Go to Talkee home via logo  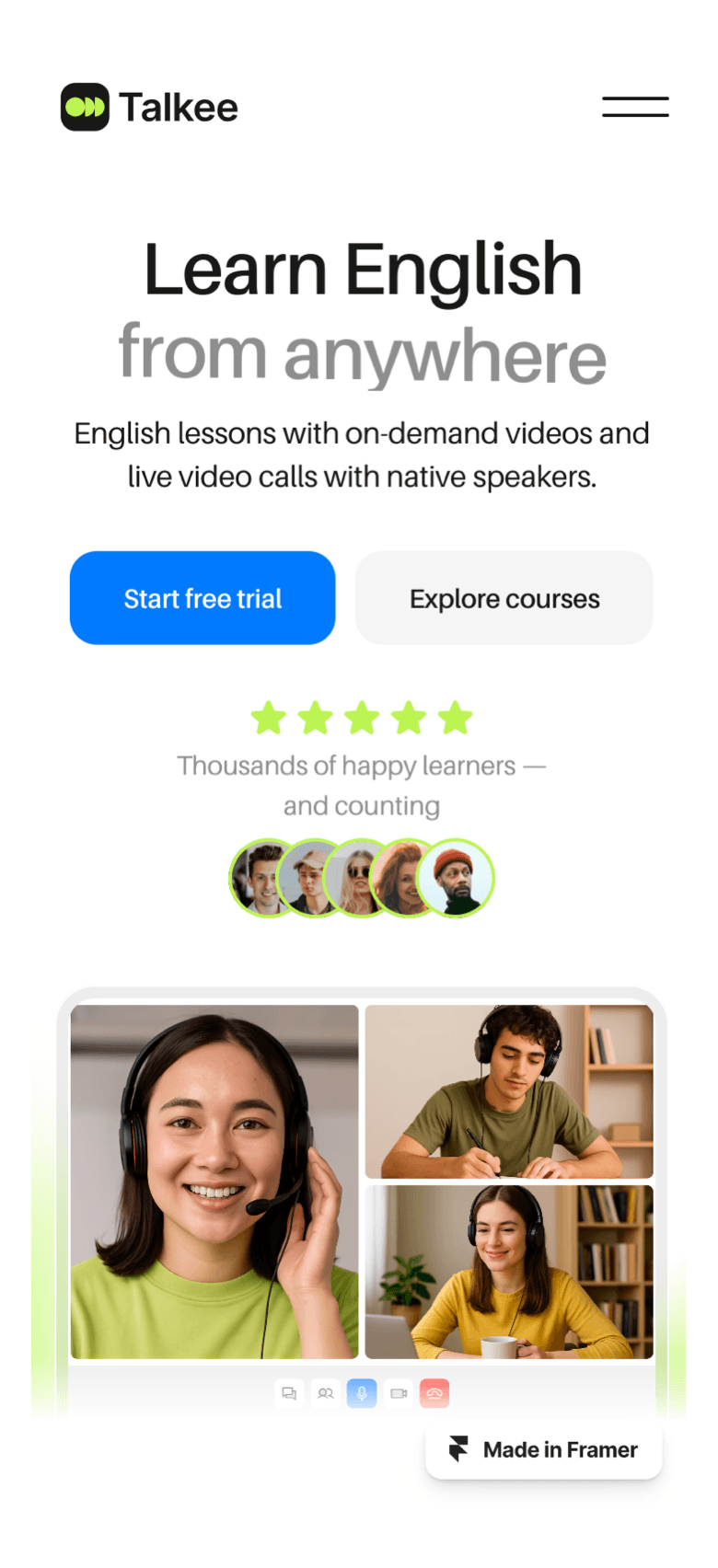pos(149,108)
